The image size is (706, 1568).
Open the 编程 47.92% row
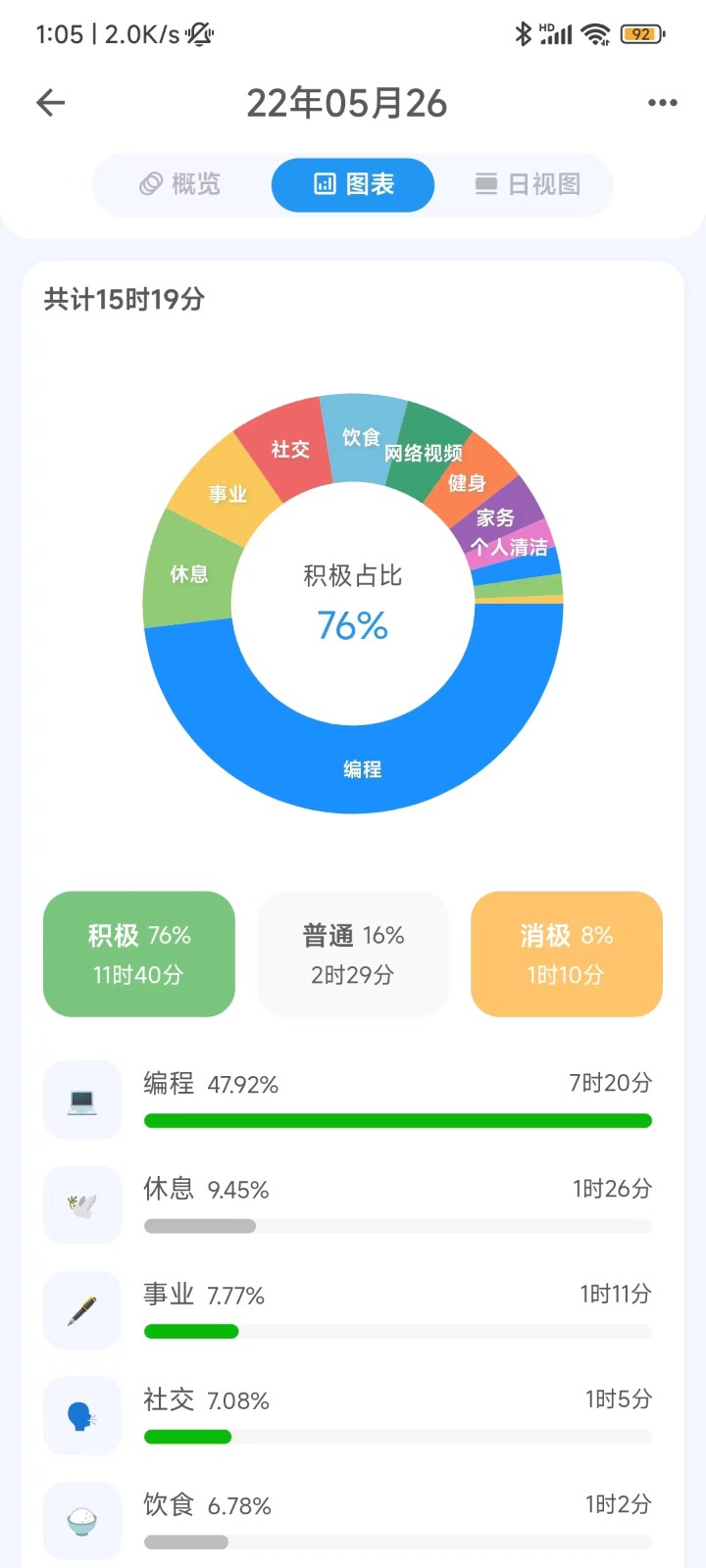353,1100
